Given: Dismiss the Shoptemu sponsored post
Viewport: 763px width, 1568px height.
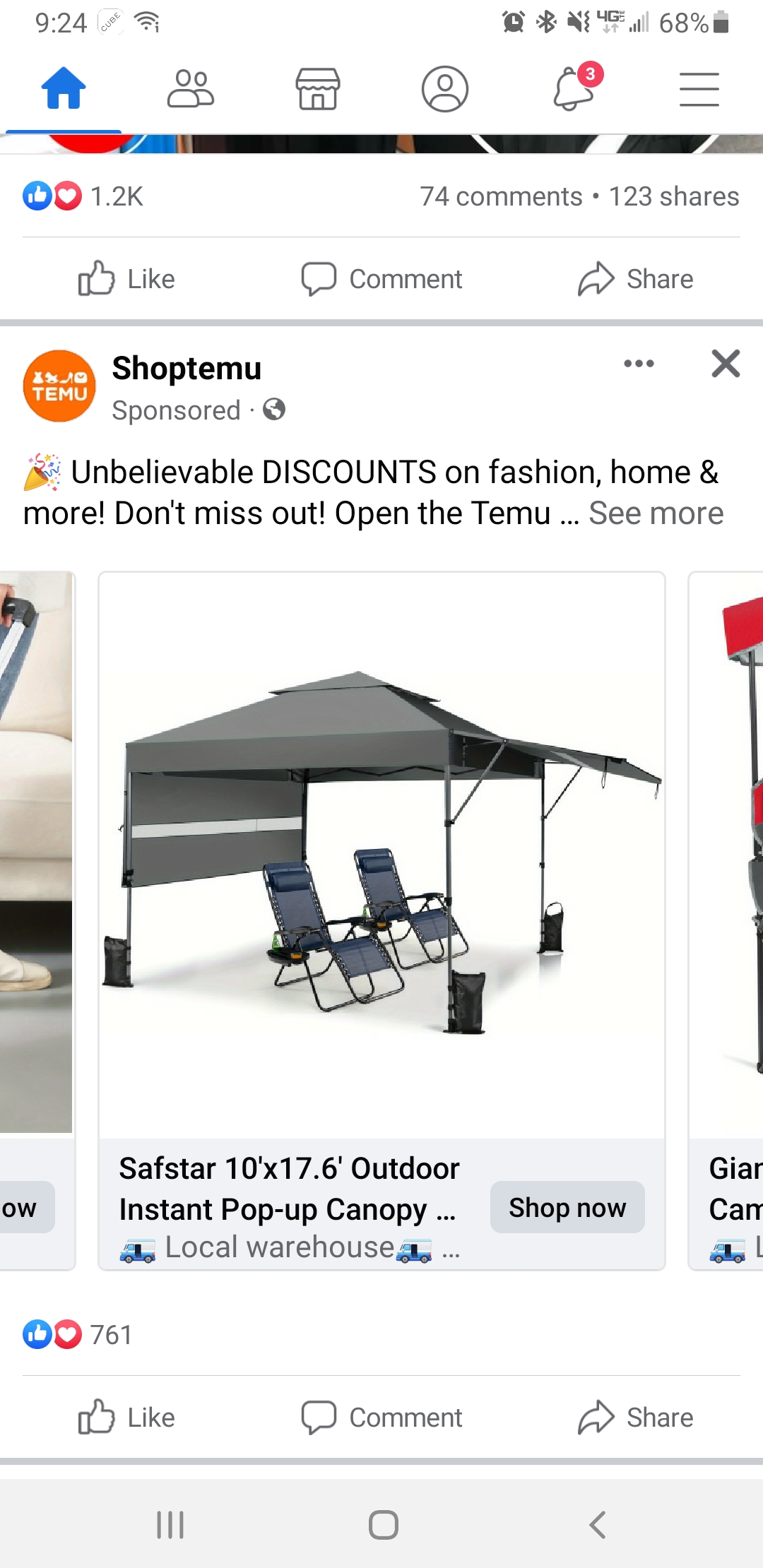Looking at the screenshot, I should 726,364.
